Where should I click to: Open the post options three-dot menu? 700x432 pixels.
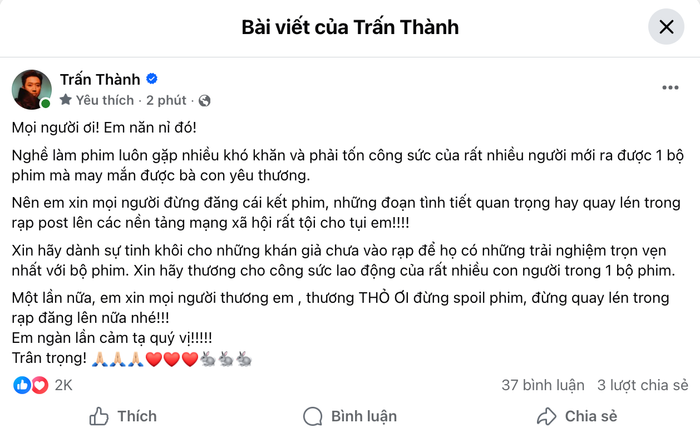[670, 88]
